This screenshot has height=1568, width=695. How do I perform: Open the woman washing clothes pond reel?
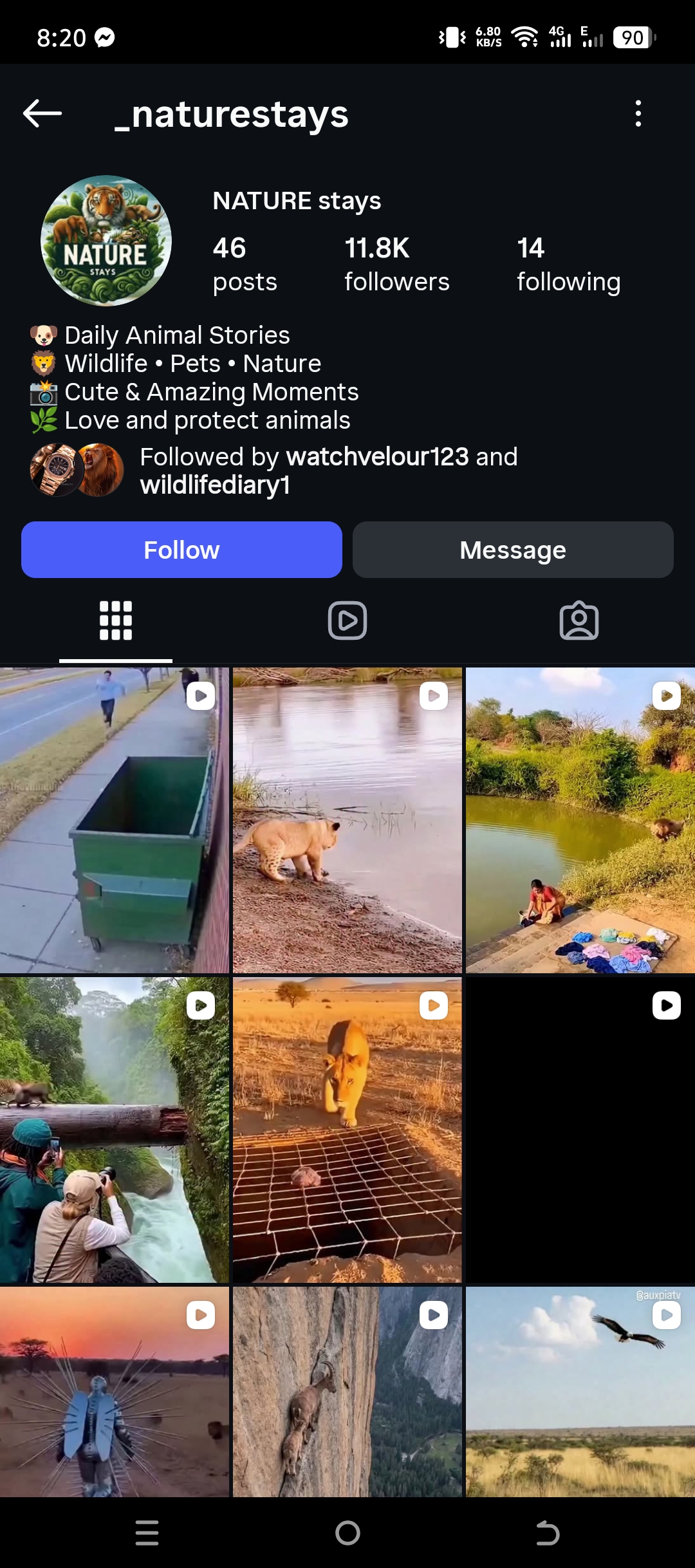click(580, 820)
